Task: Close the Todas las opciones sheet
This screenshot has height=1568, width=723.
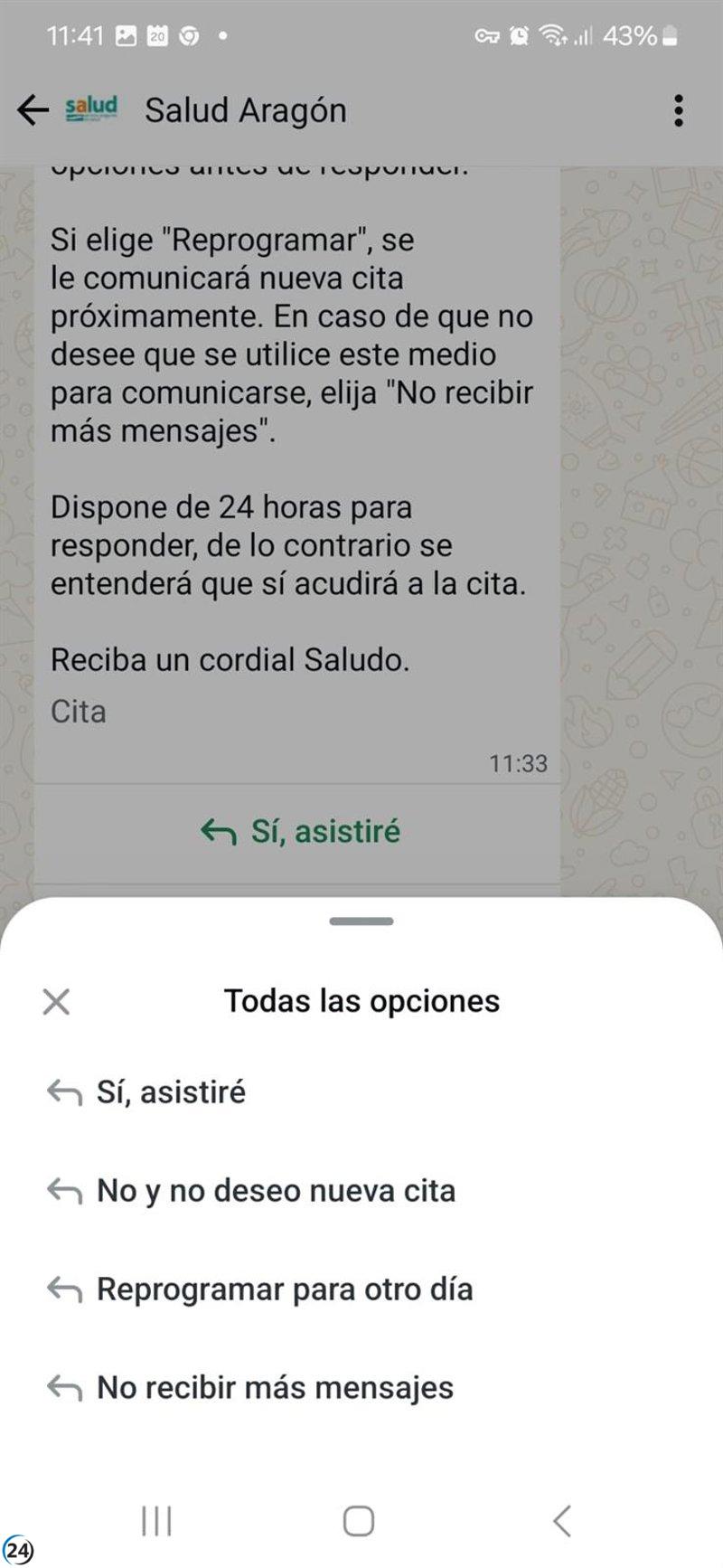Action: point(55,1001)
